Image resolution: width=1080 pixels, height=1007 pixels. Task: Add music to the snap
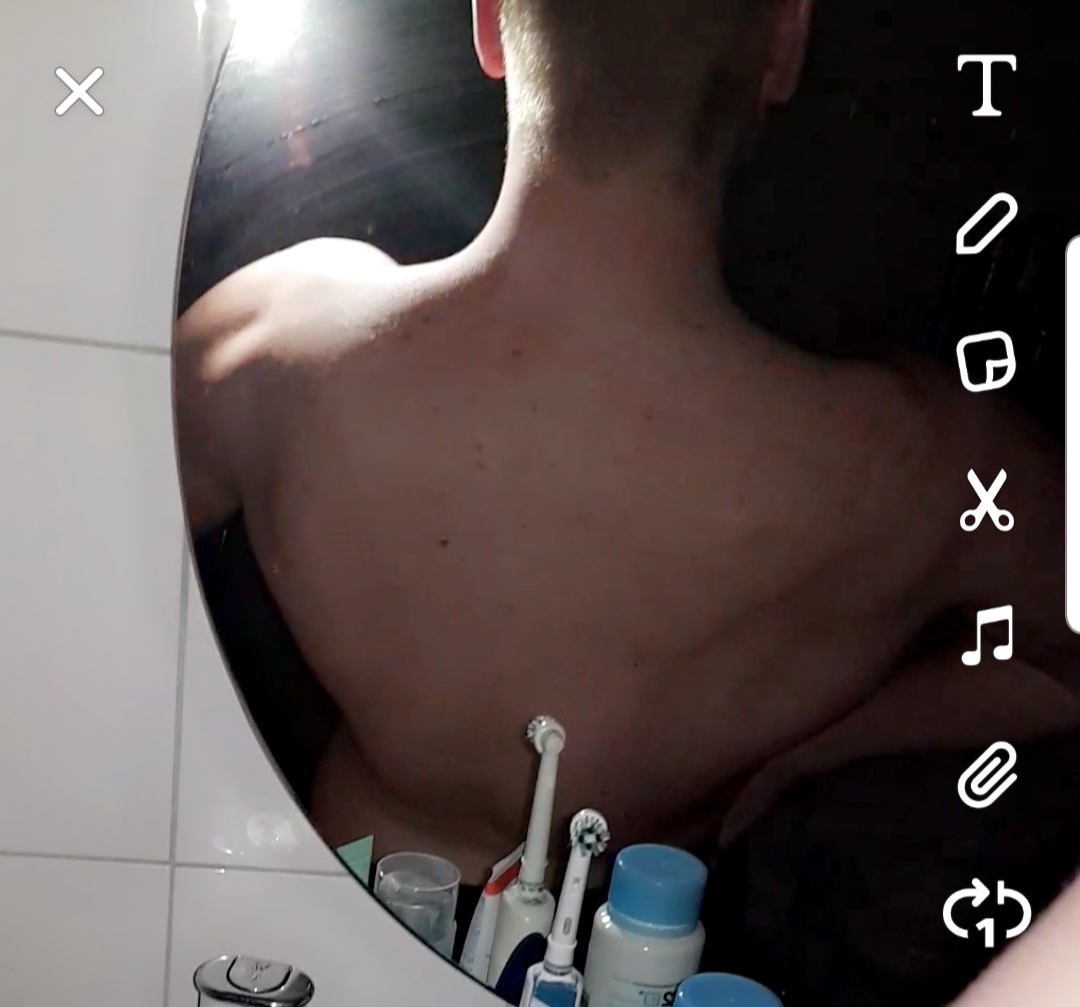(986, 636)
